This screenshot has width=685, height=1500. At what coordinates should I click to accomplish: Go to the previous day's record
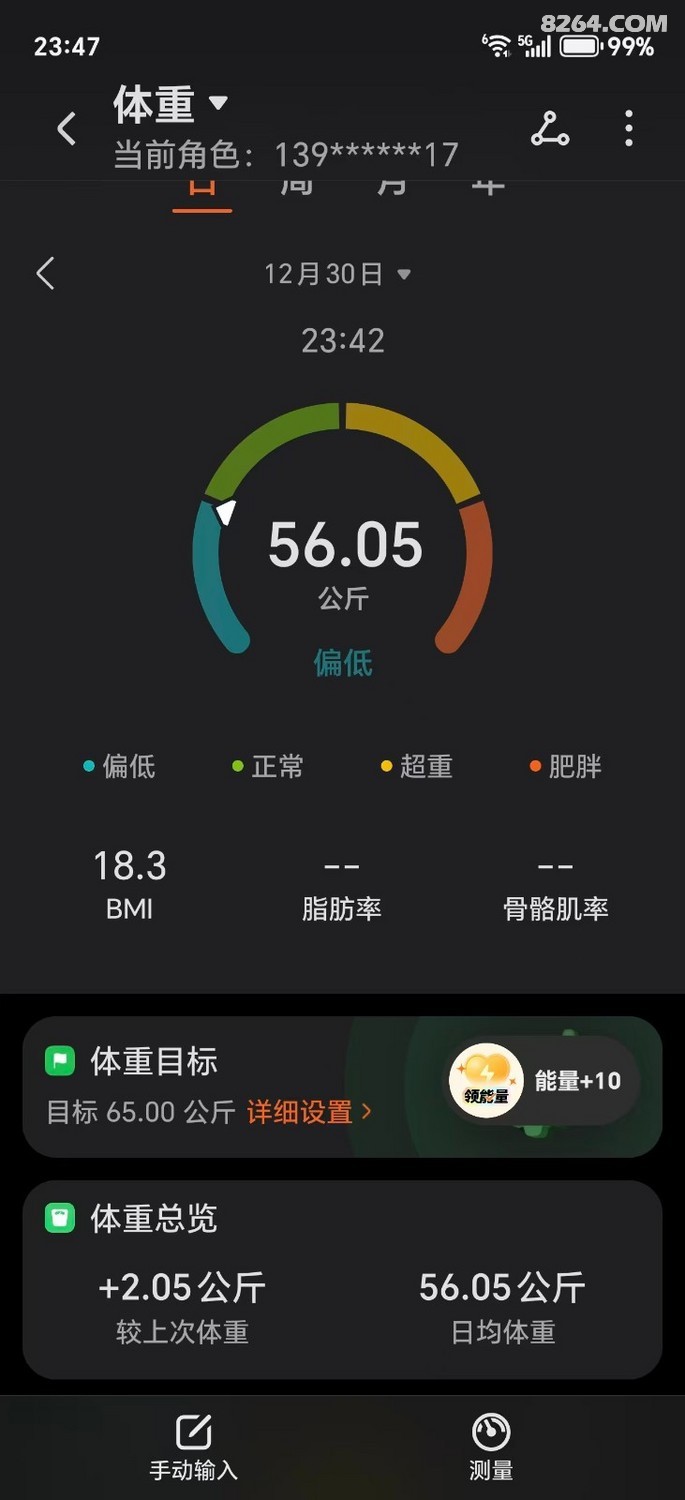coord(46,273)
